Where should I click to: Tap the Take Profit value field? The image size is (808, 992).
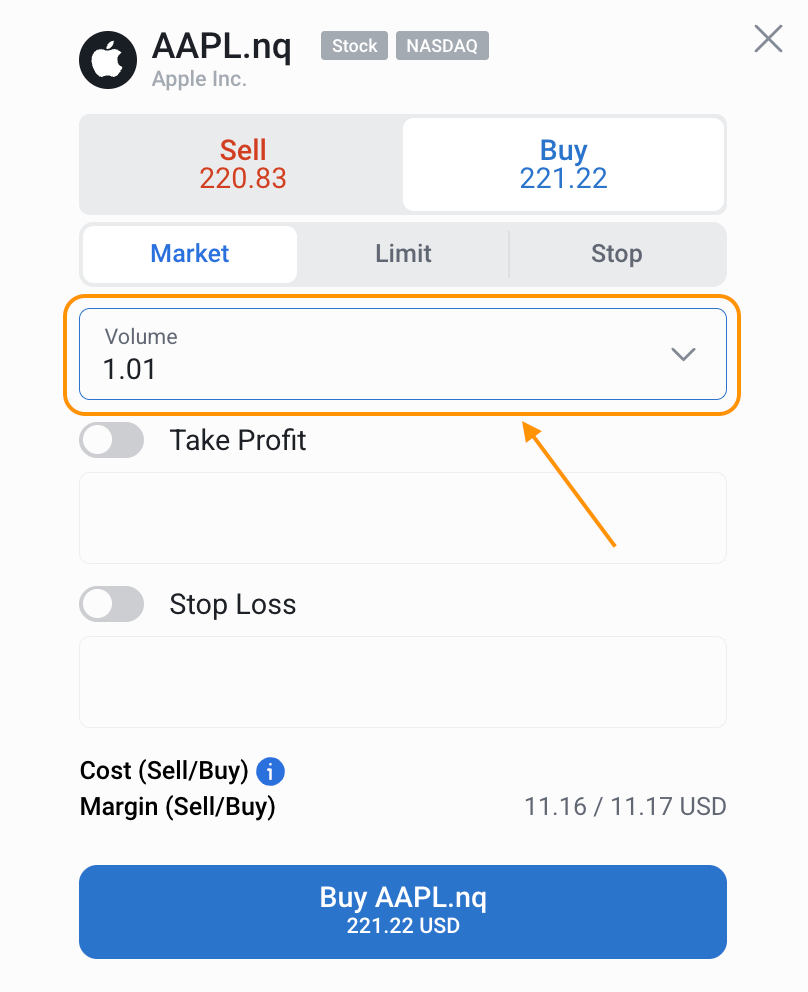[x=402, y=517]
